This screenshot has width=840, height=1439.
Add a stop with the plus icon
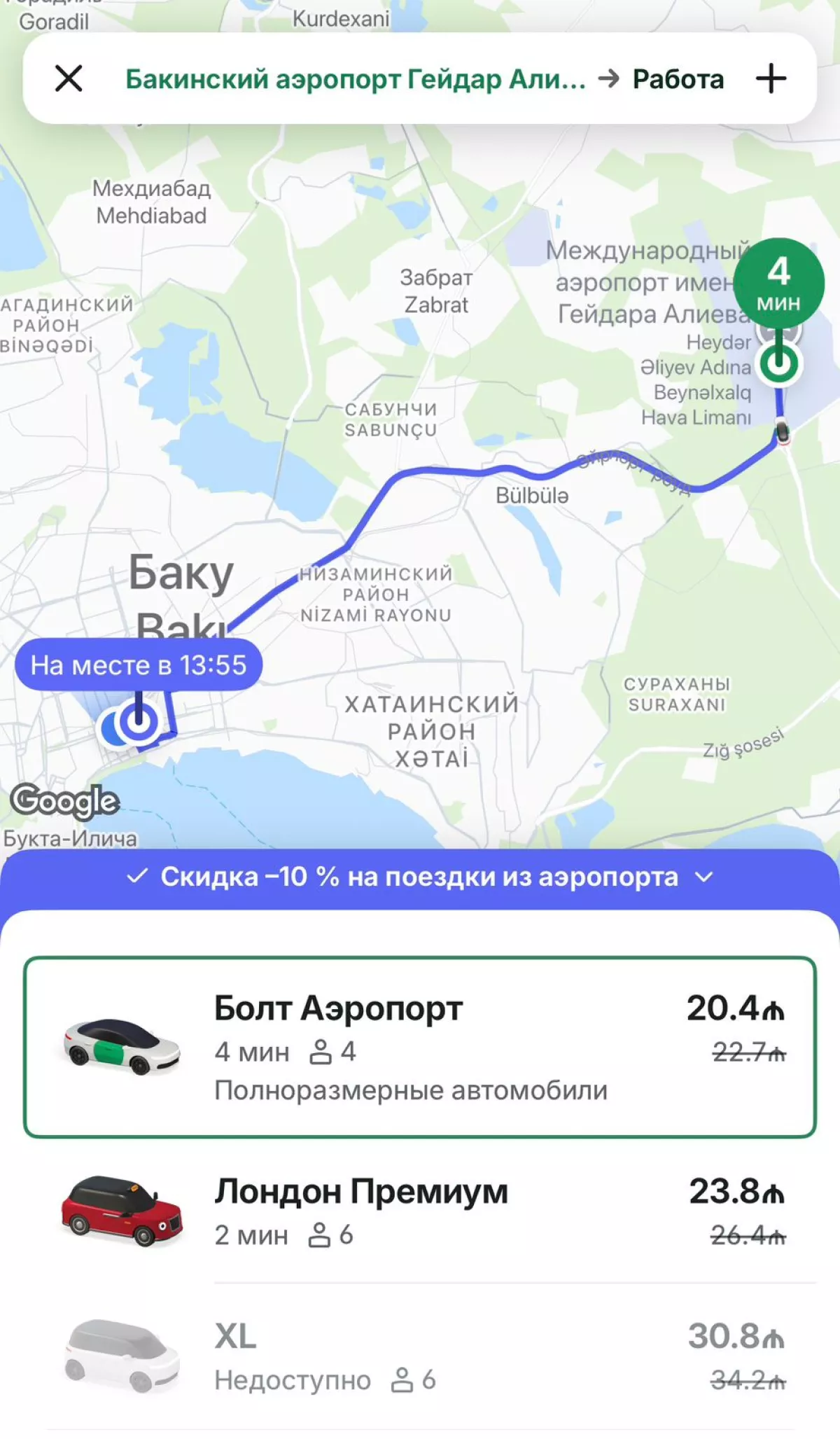tap(771, 78)
